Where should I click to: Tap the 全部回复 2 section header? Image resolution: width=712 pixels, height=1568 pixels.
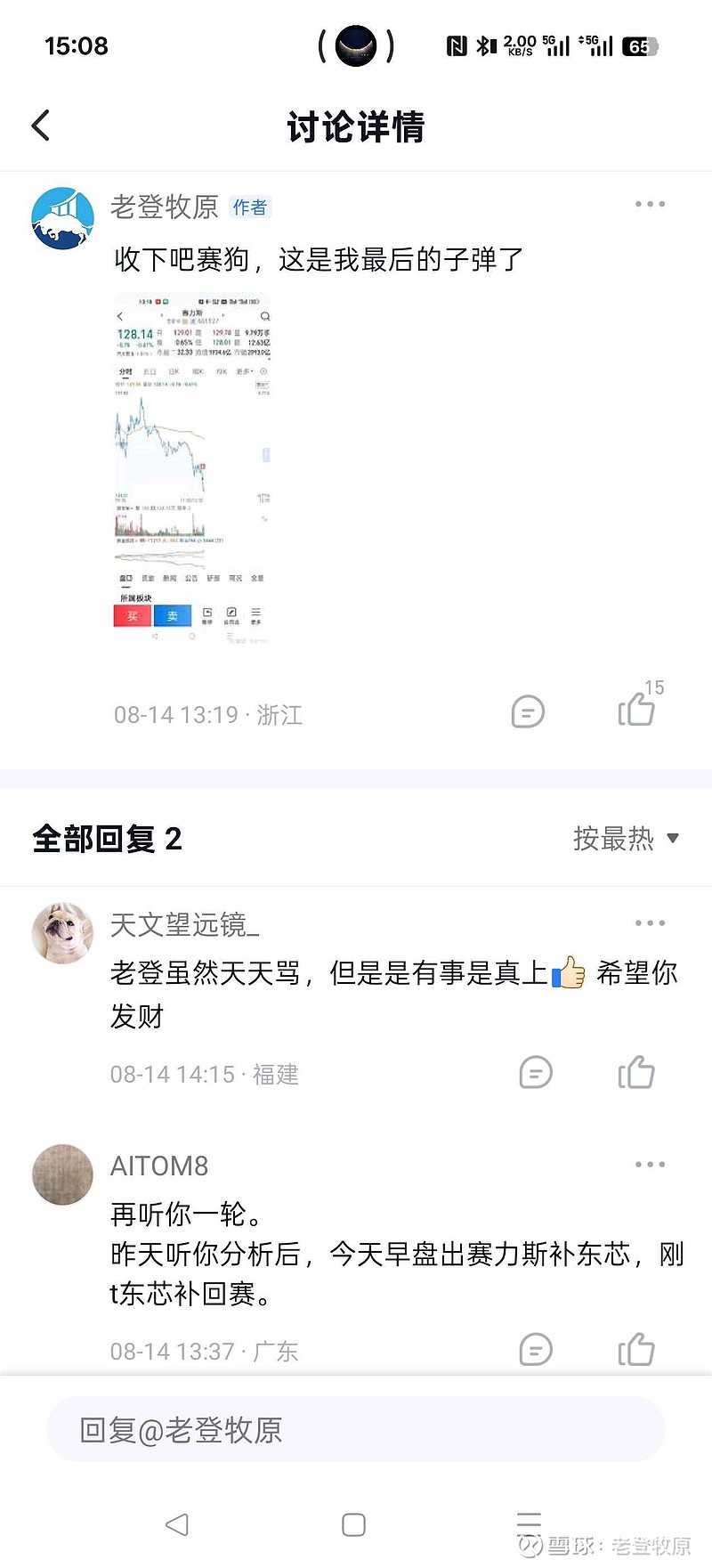[107, 838]
